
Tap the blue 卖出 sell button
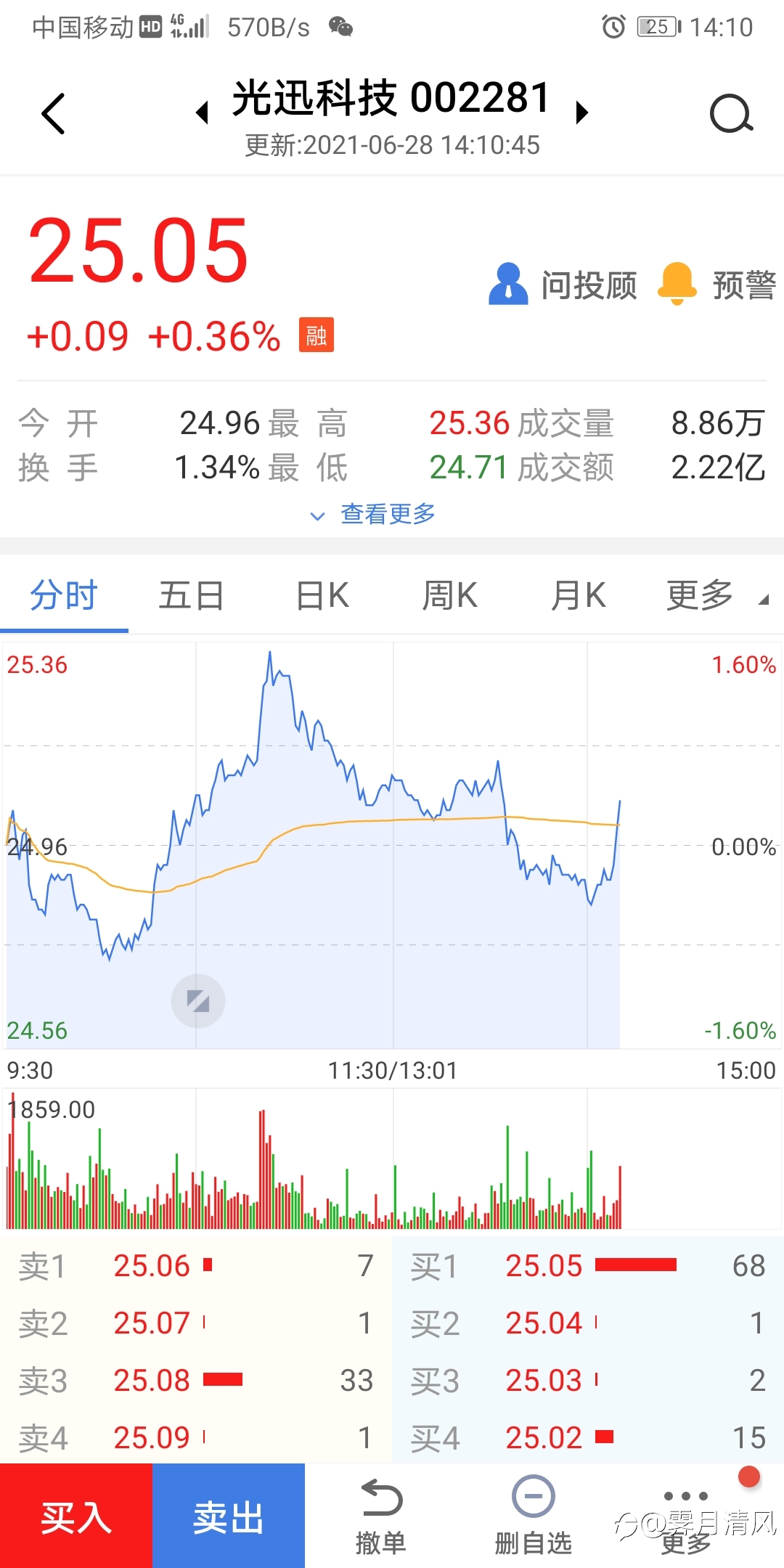click(229, 1516)
